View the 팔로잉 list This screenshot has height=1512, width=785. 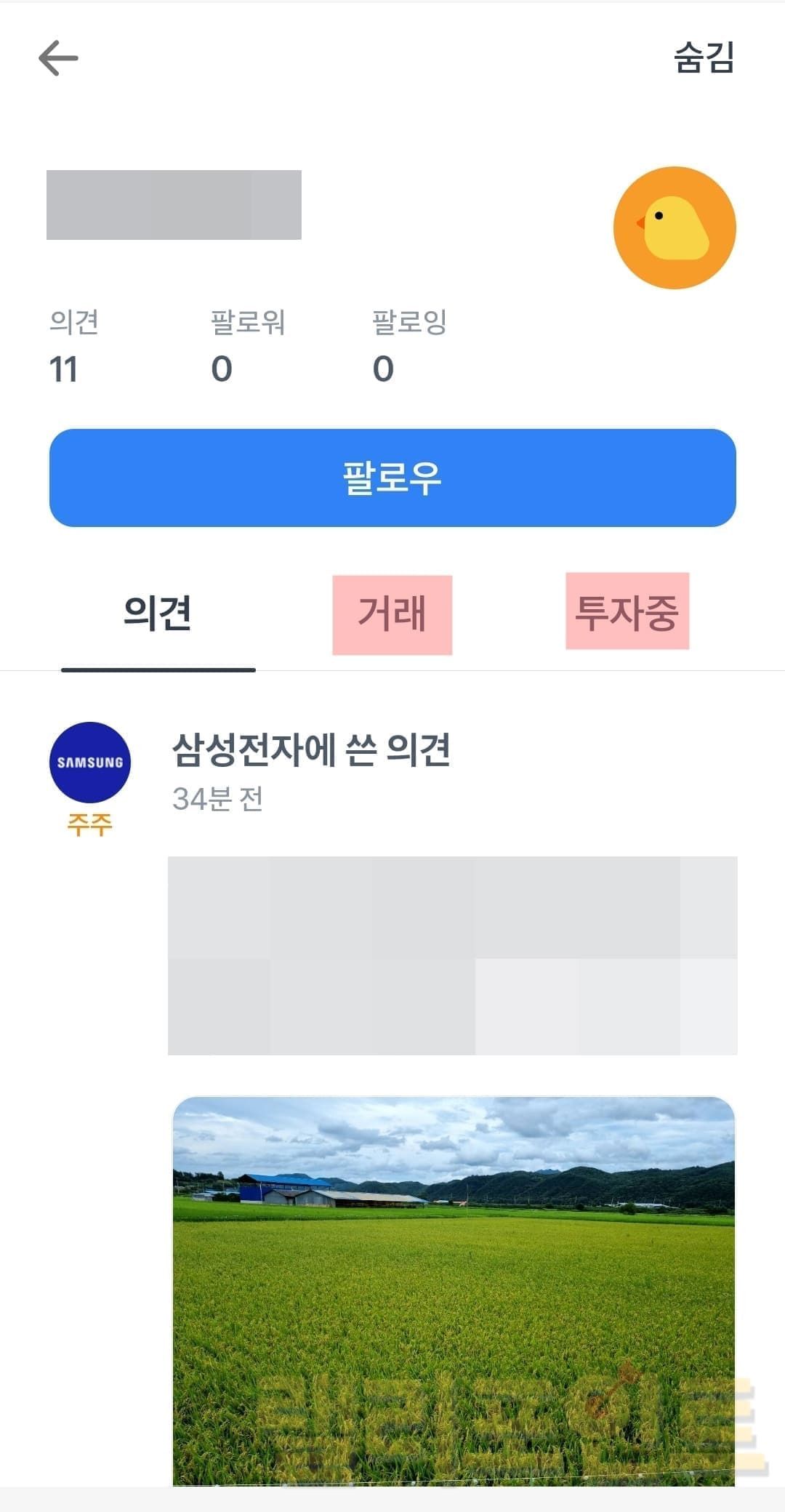coord(408,346)
